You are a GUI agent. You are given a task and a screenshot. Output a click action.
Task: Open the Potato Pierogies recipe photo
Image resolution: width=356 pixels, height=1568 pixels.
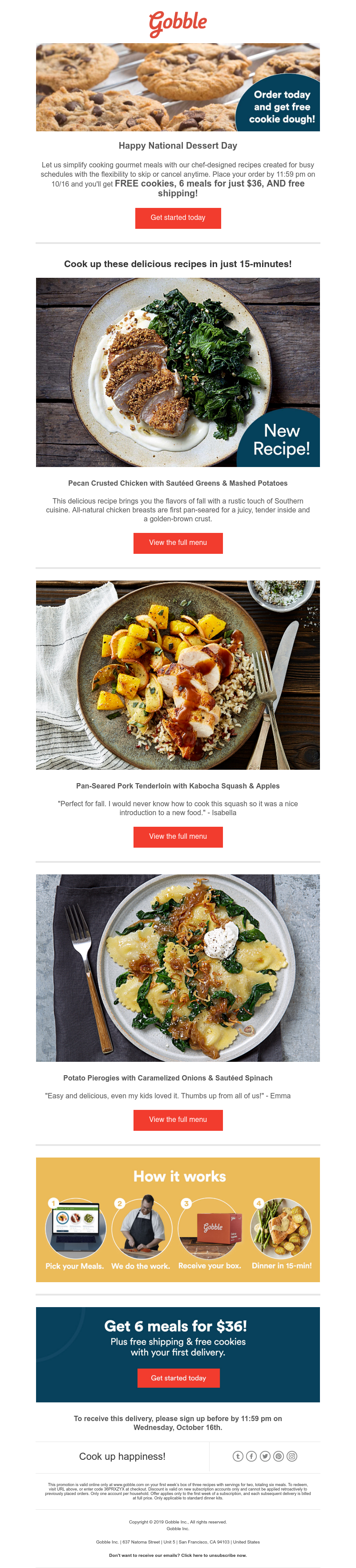pyautogui.click(x=178, y=968)
